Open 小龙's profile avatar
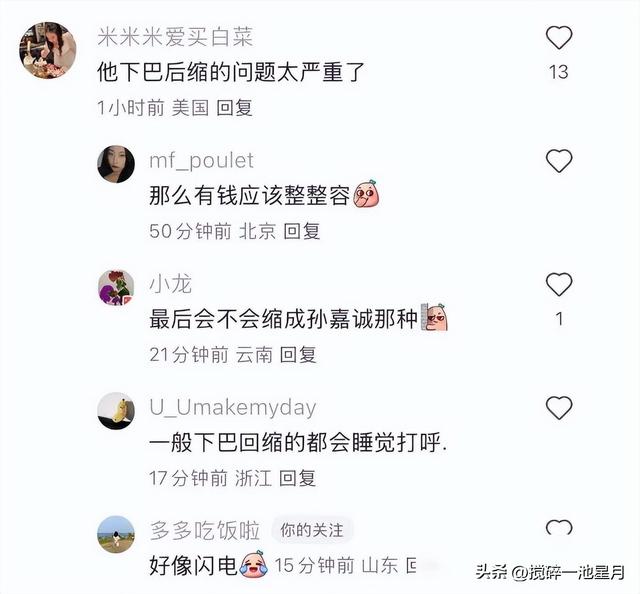Viewport: 640px width, 594px height. [x=116, y=287]
